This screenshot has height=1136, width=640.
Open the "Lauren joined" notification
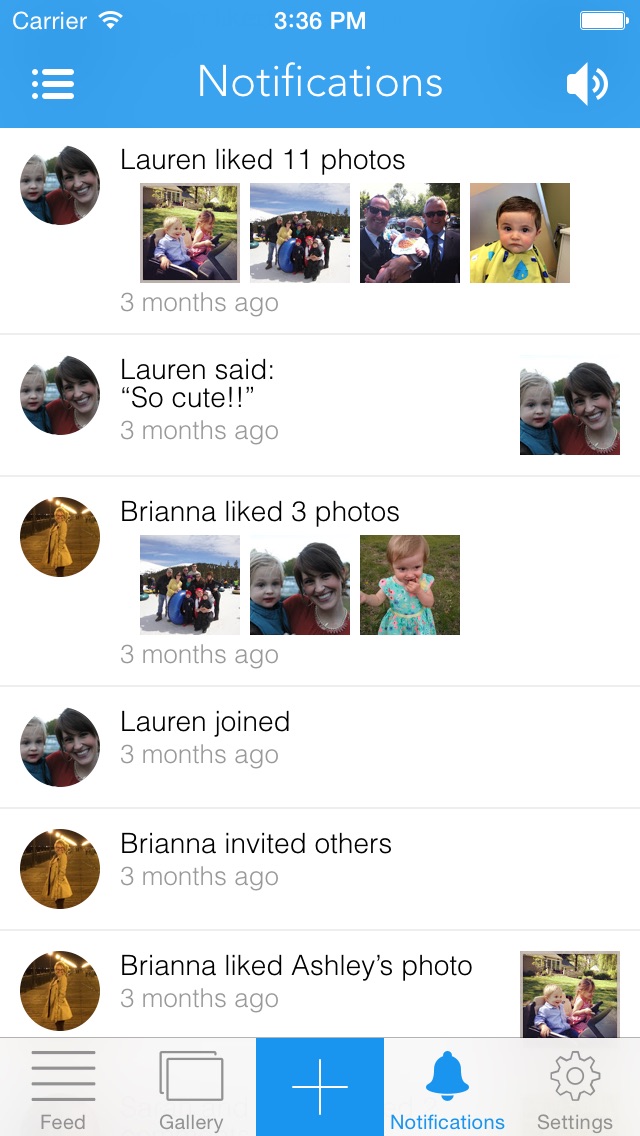tap(205, 723)
